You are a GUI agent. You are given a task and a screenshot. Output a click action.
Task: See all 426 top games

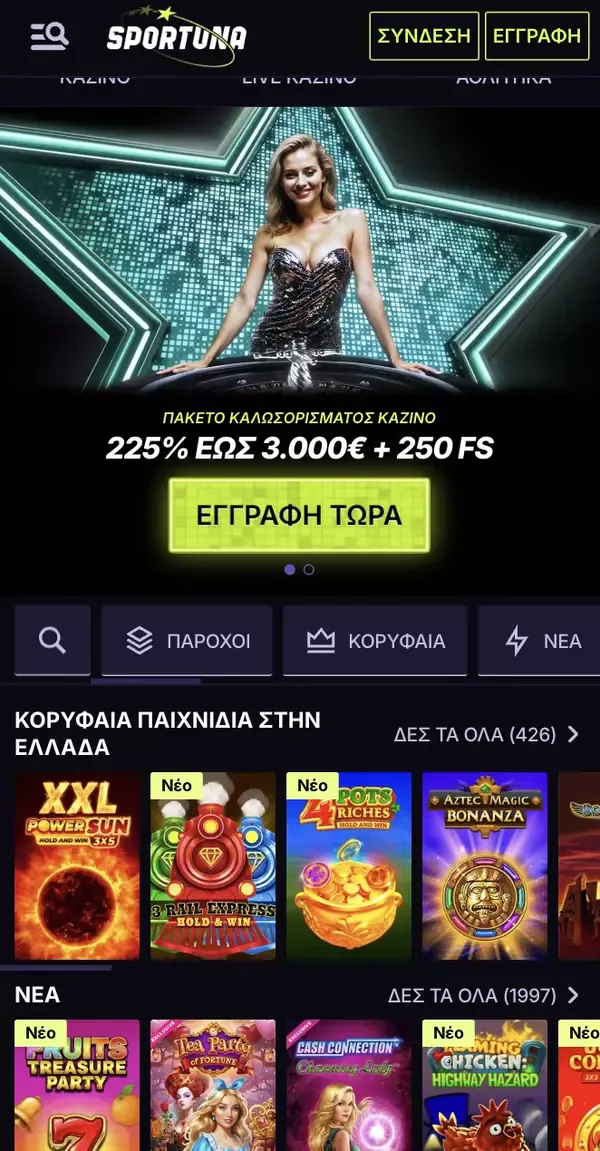[x=487, y=734]
